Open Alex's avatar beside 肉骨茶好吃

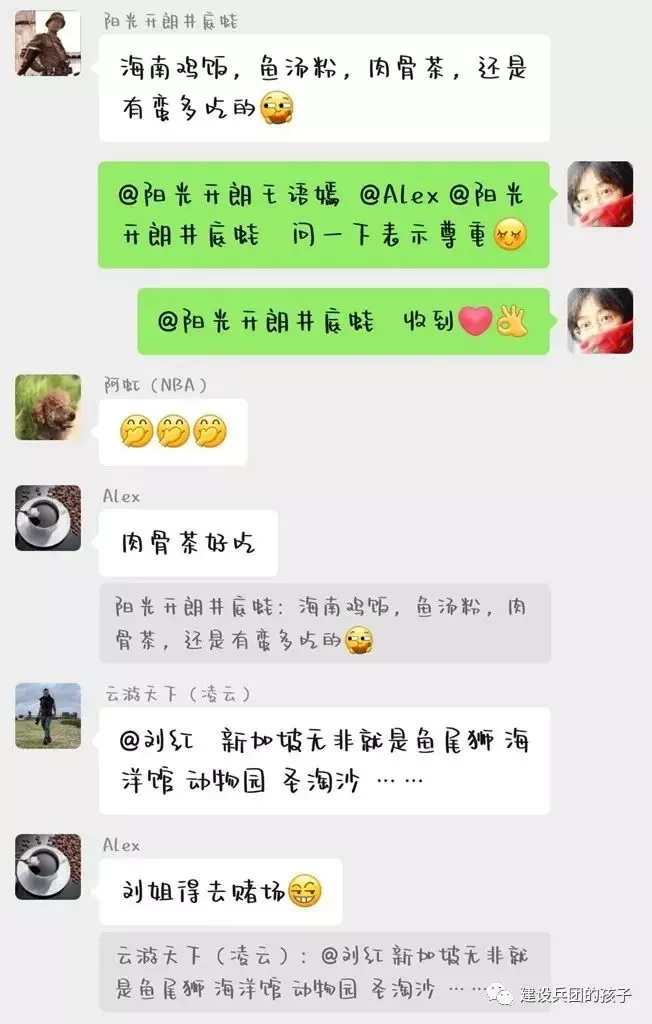click(x=47, y=518)
